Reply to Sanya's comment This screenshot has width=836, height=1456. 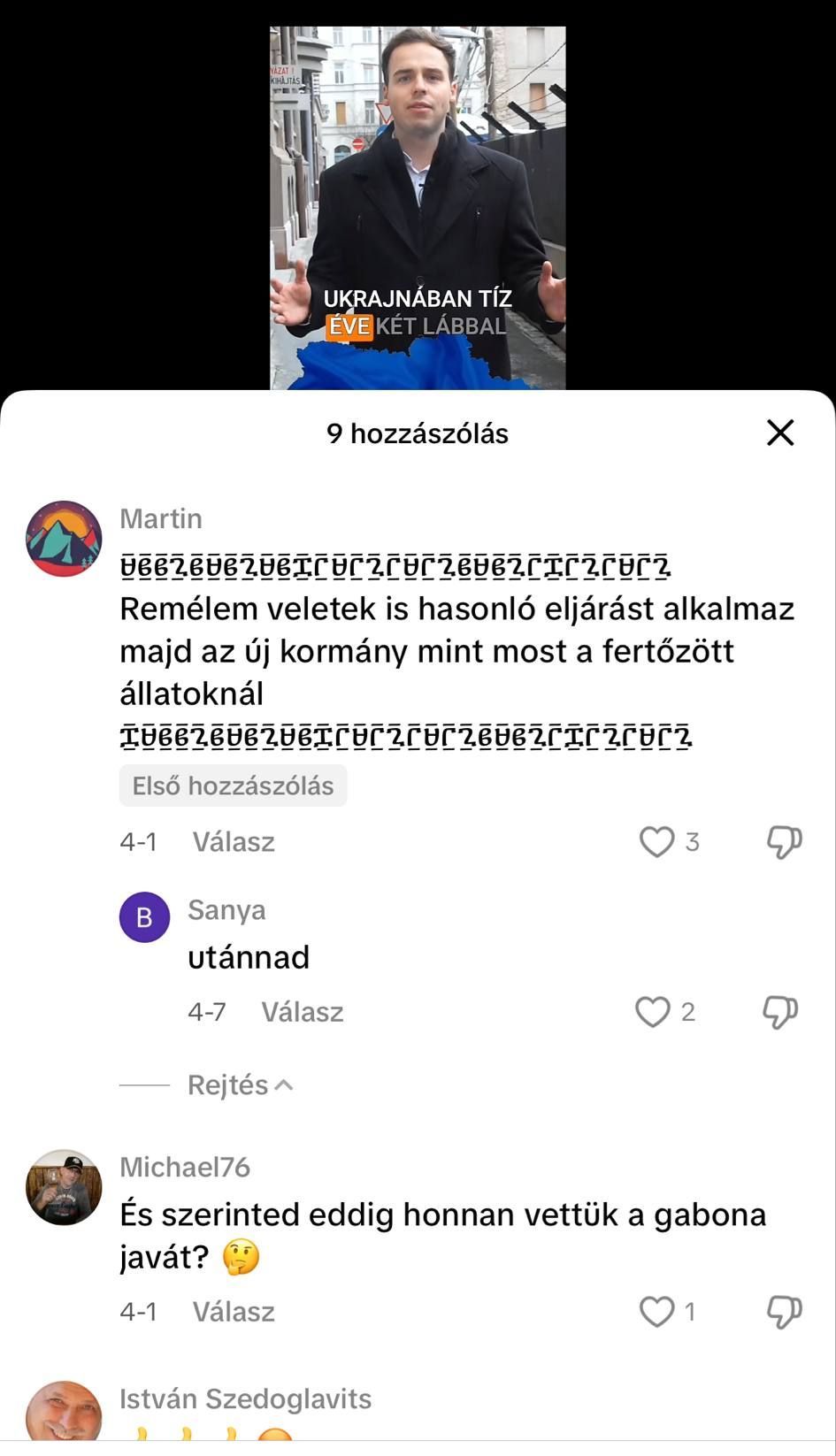tap(302, 1012)
